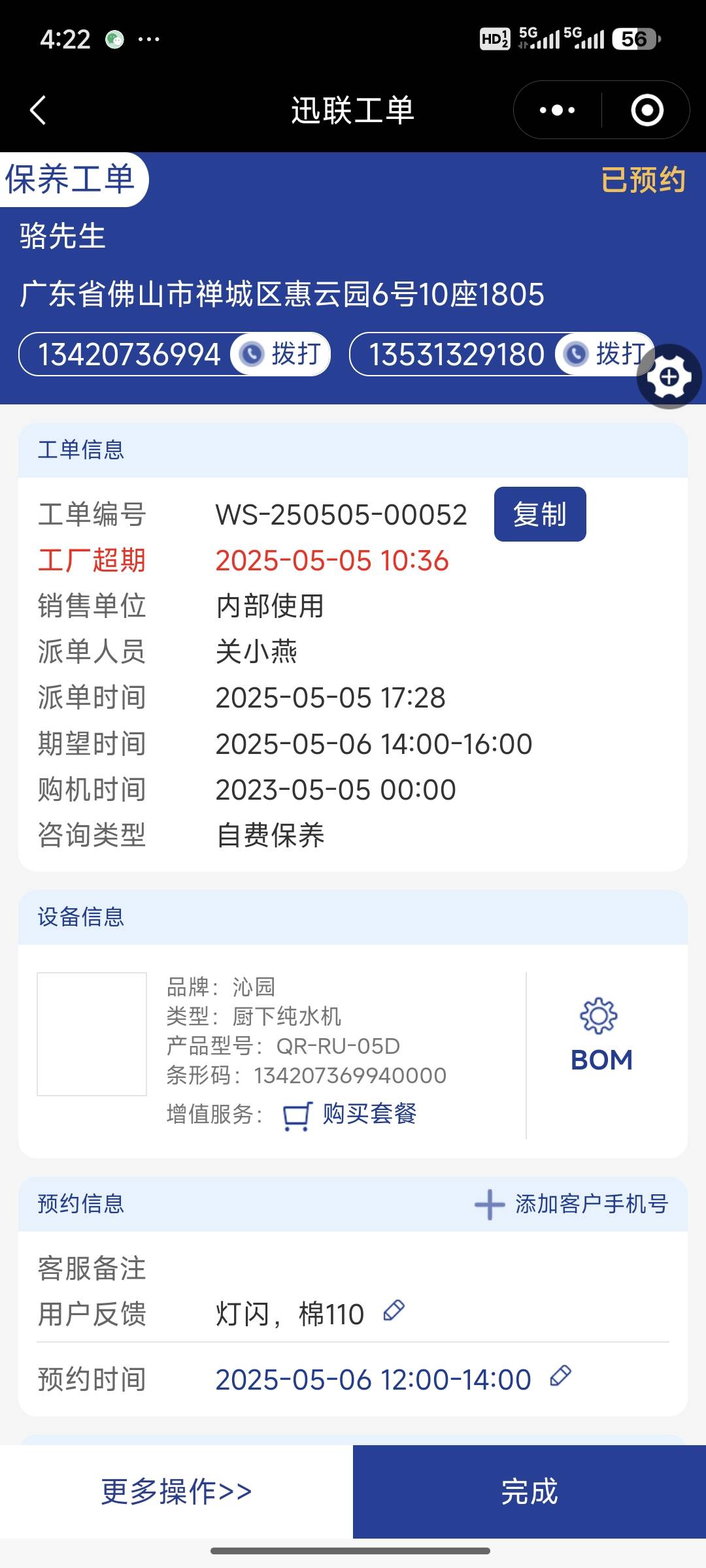Viewport: 706px width, 1568px height.
Task: Close the mini-program with the circle icon
Action: pyautogui.click(x=647, y=110)
